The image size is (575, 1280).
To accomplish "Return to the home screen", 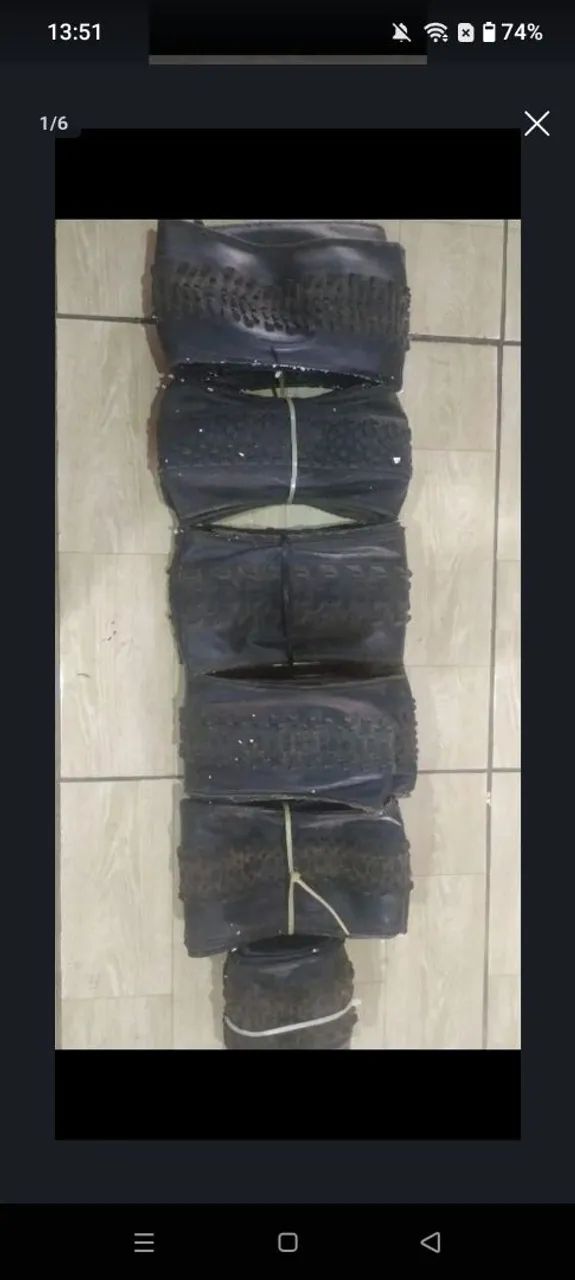I will coord(288,1242).
